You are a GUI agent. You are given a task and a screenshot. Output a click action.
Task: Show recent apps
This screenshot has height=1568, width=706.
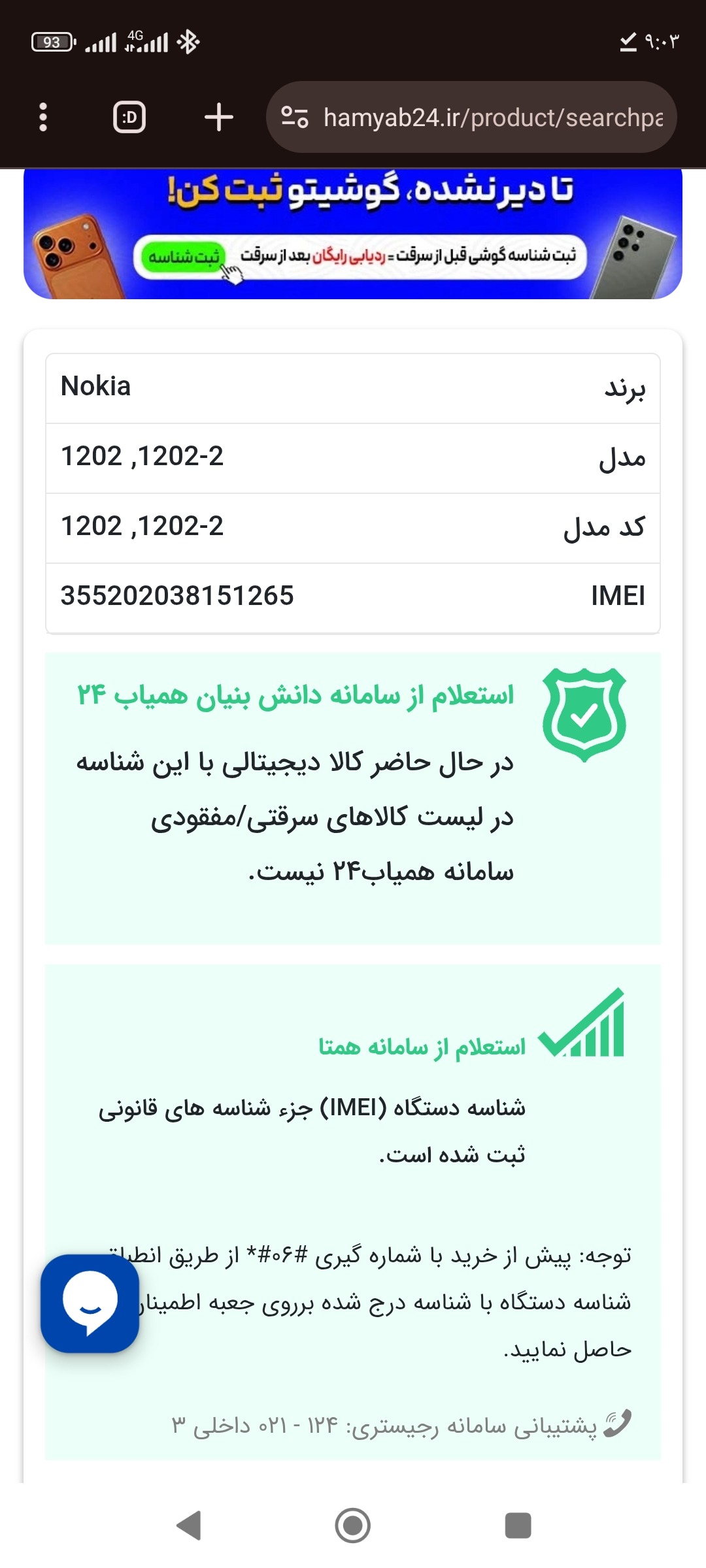(x=518, y=1526)
